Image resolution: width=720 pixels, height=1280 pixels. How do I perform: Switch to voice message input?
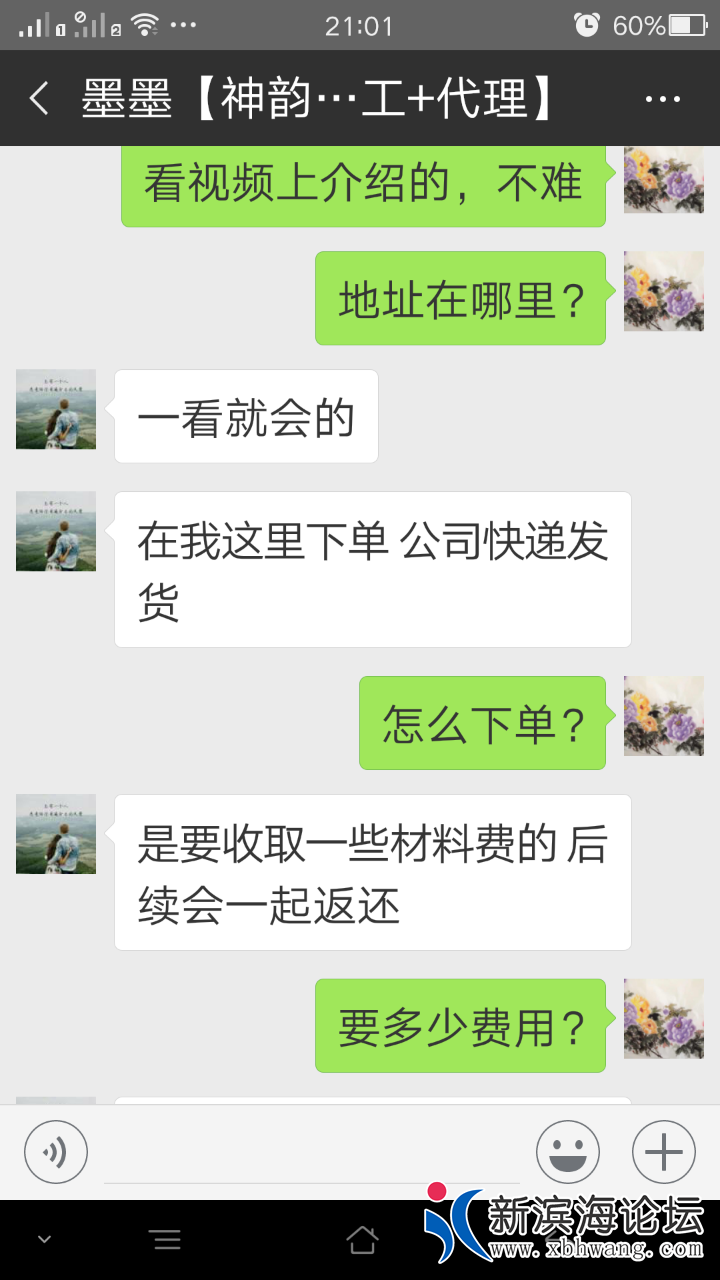(x=56, y=1152)
